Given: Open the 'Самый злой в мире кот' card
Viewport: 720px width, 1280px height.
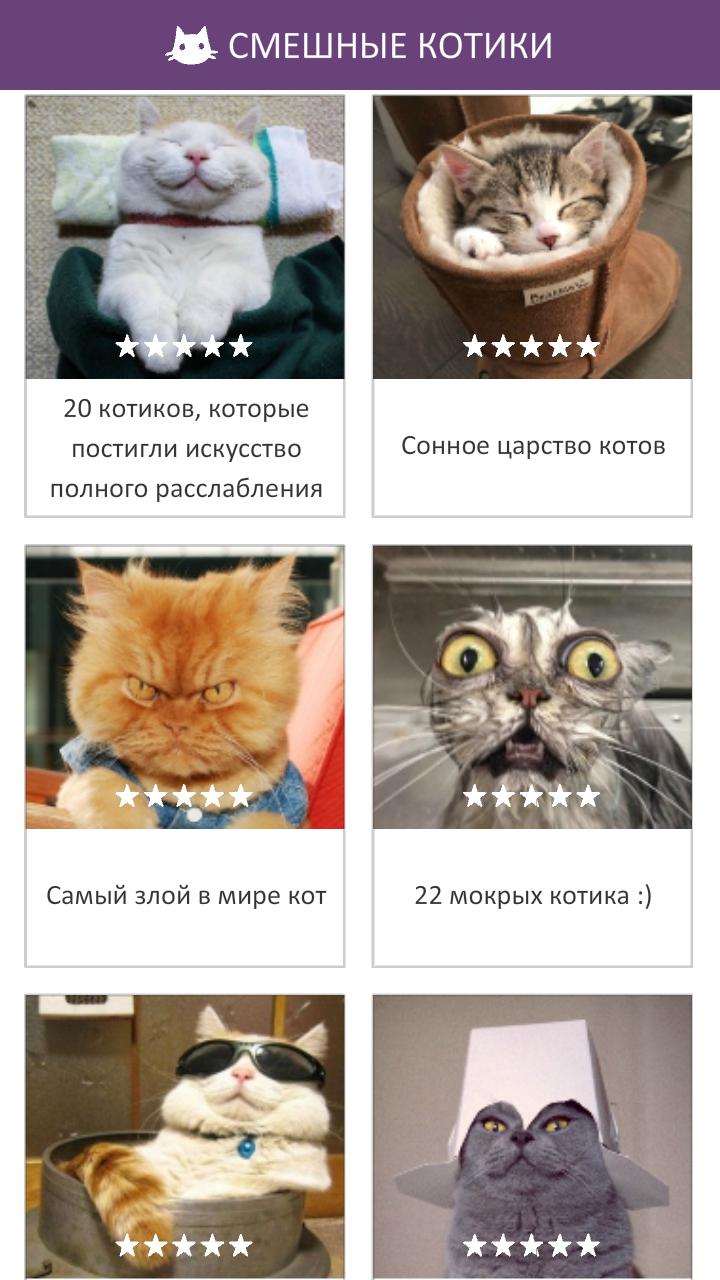Looking at the screenshot, I should click(x=185, y=755).
